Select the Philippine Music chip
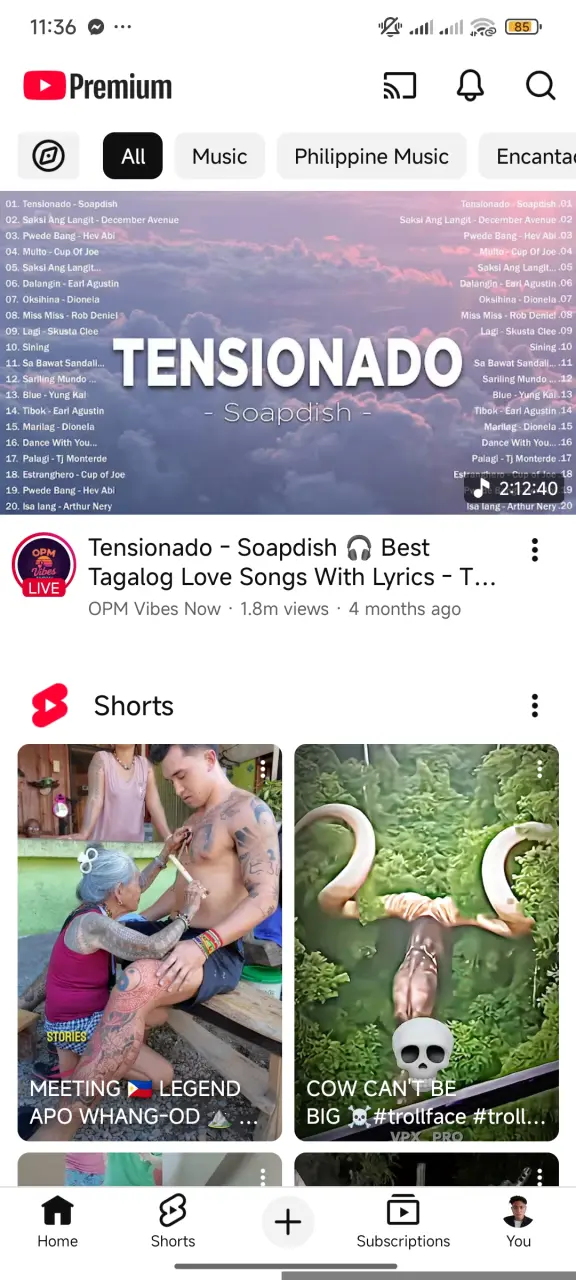Screen dimensions: 576x1280 372,156
